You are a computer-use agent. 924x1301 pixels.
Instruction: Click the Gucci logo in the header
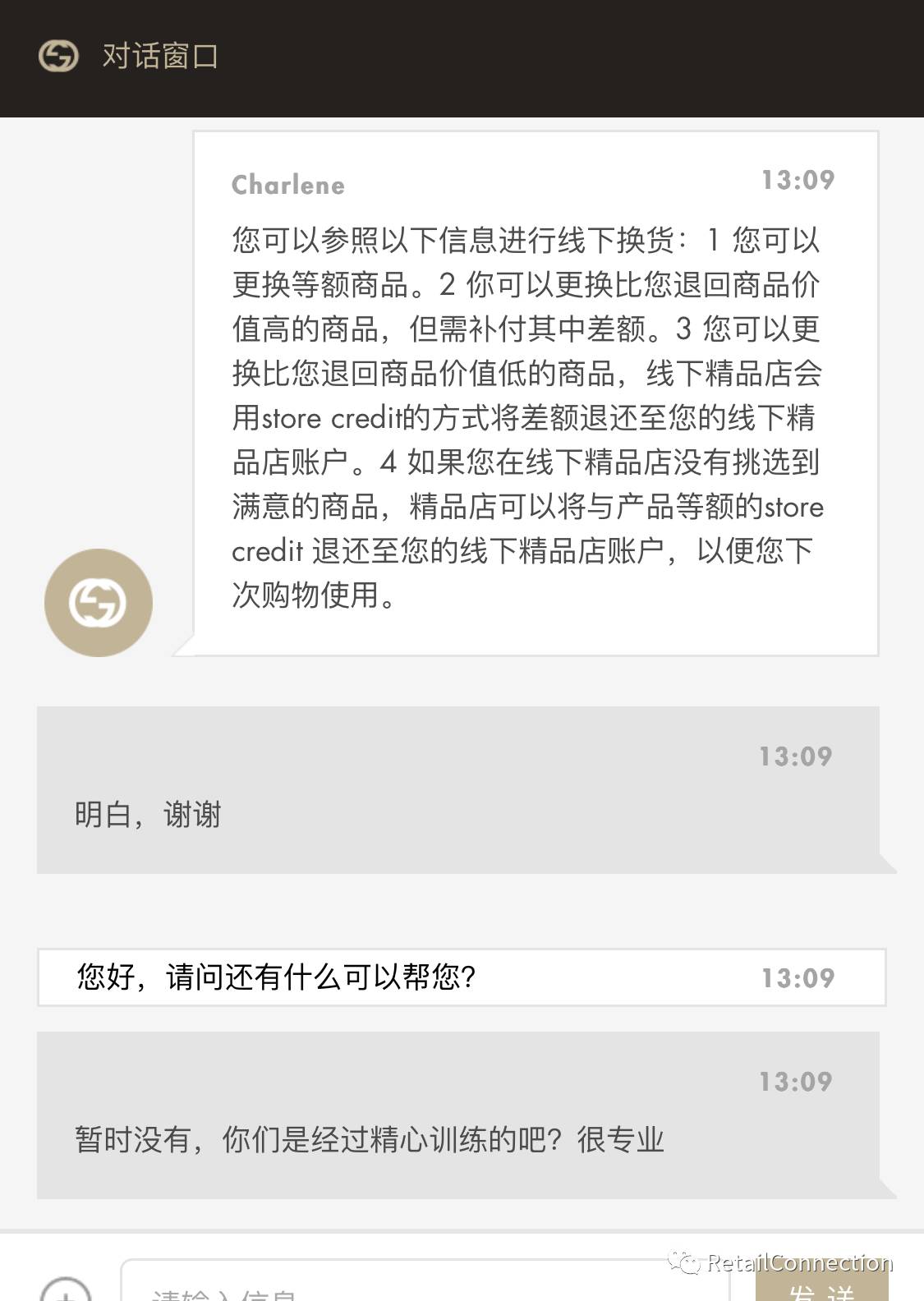[x=56, y=56]
